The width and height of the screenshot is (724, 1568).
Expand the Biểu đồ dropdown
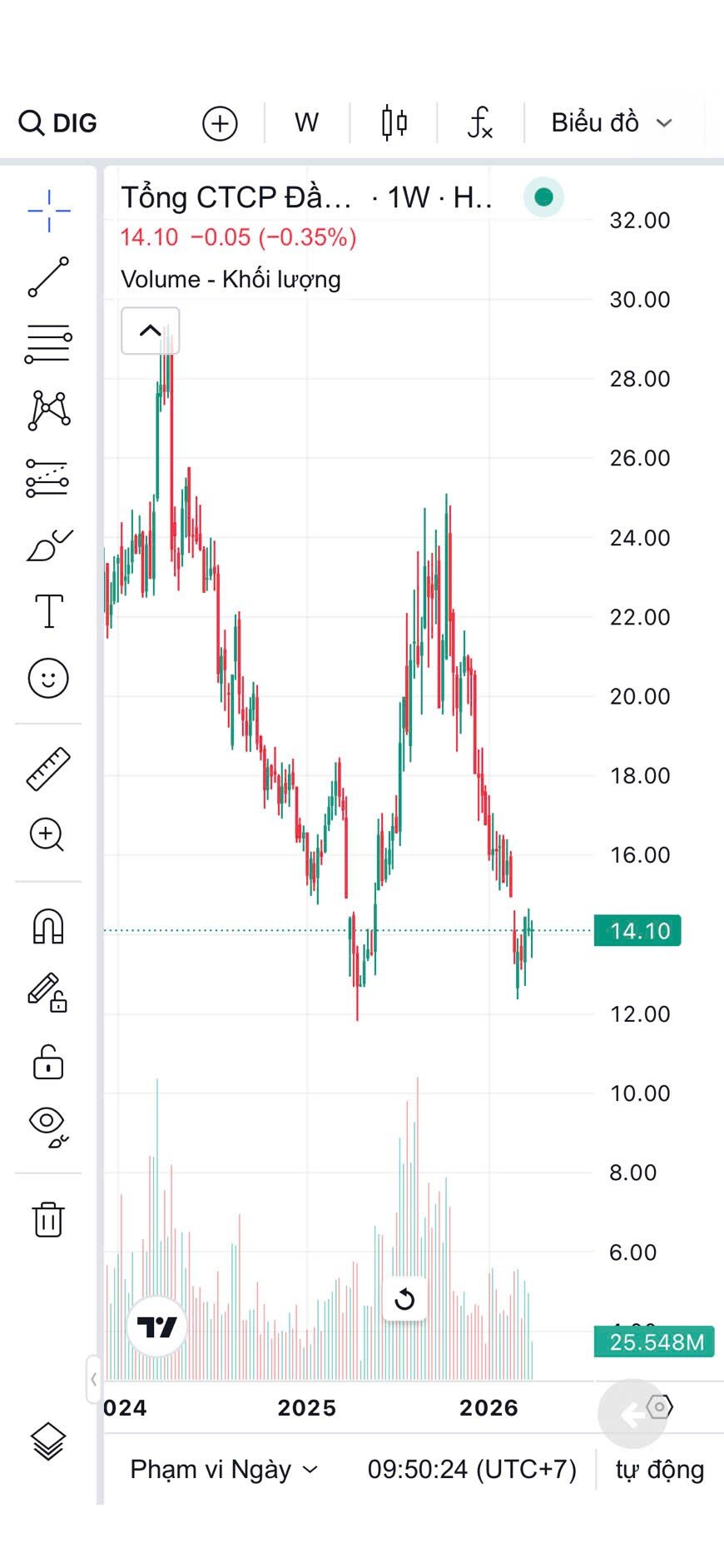tap(611, 123)
